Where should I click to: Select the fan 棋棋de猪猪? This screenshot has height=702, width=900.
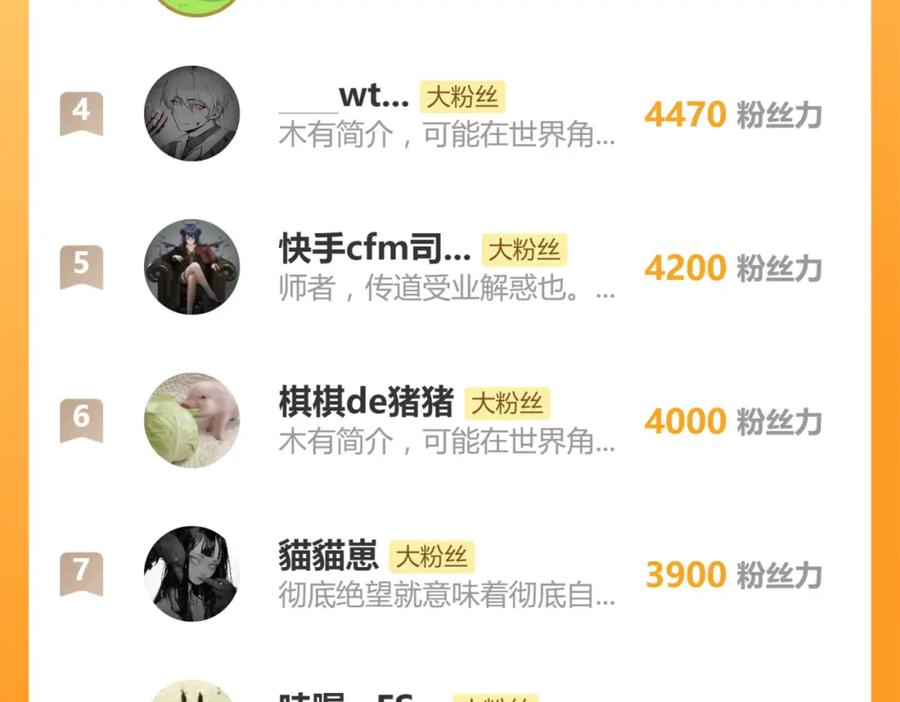click(x=366, y=403)
